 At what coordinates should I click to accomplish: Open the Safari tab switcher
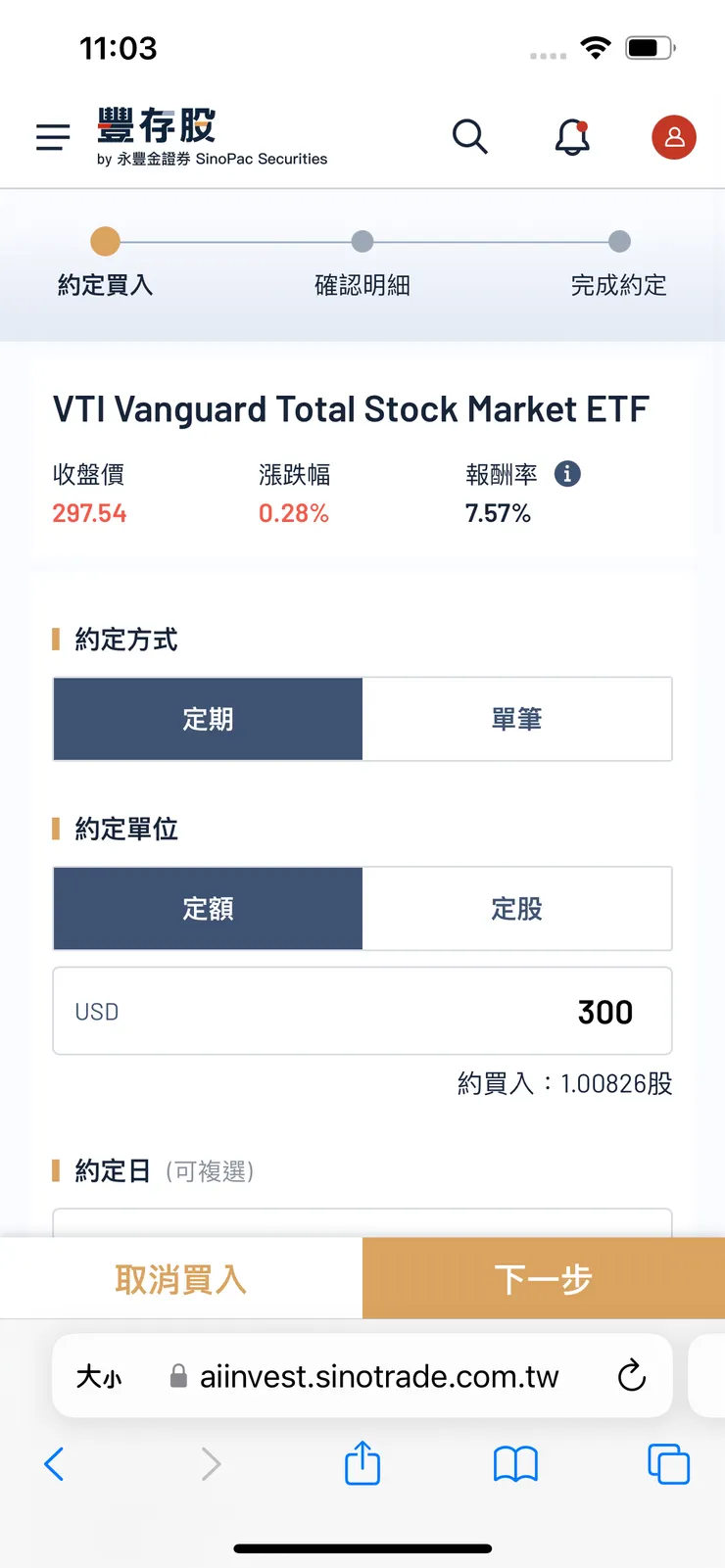point(669,1464)
